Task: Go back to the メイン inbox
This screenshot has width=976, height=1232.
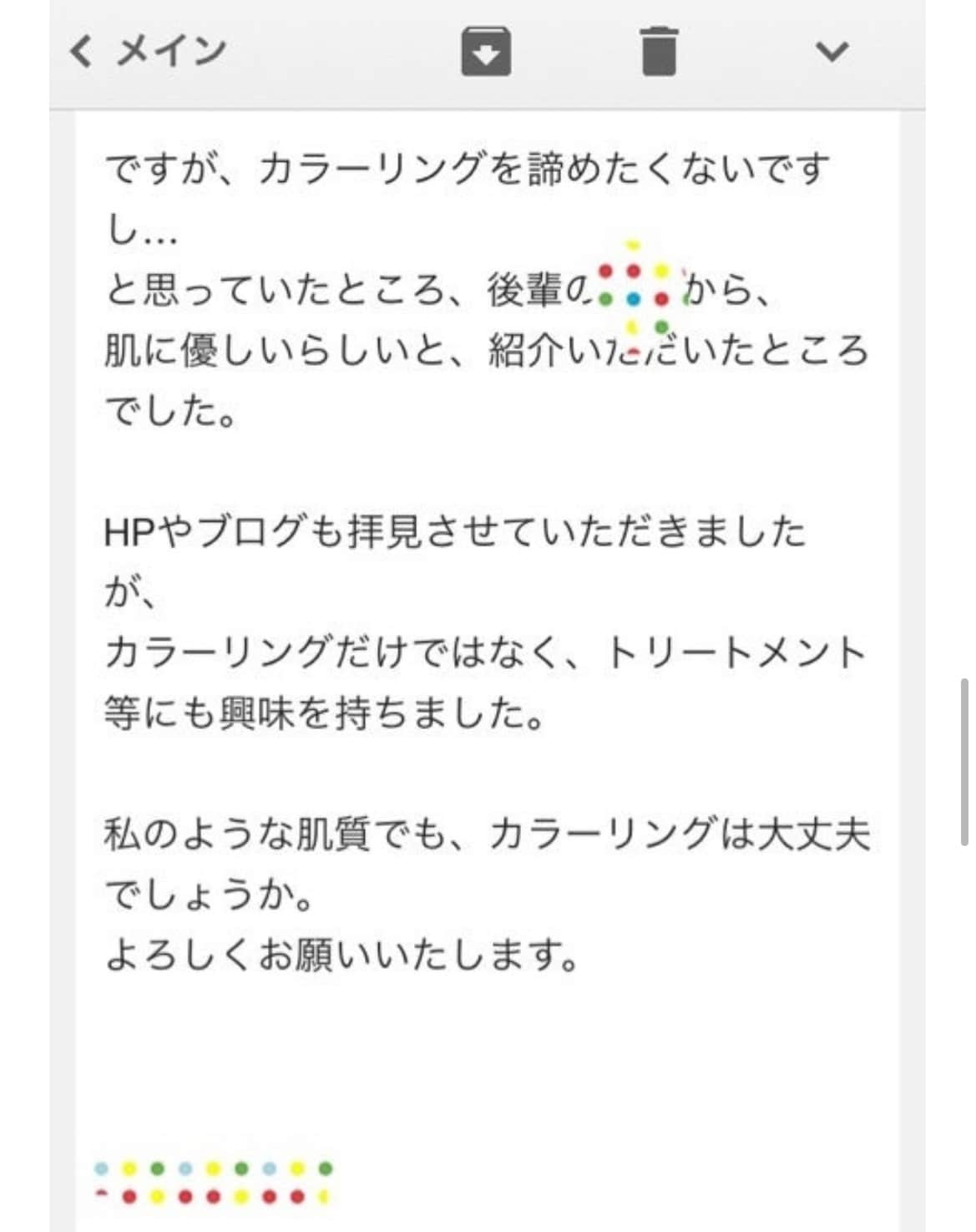Action: (146, 51)
